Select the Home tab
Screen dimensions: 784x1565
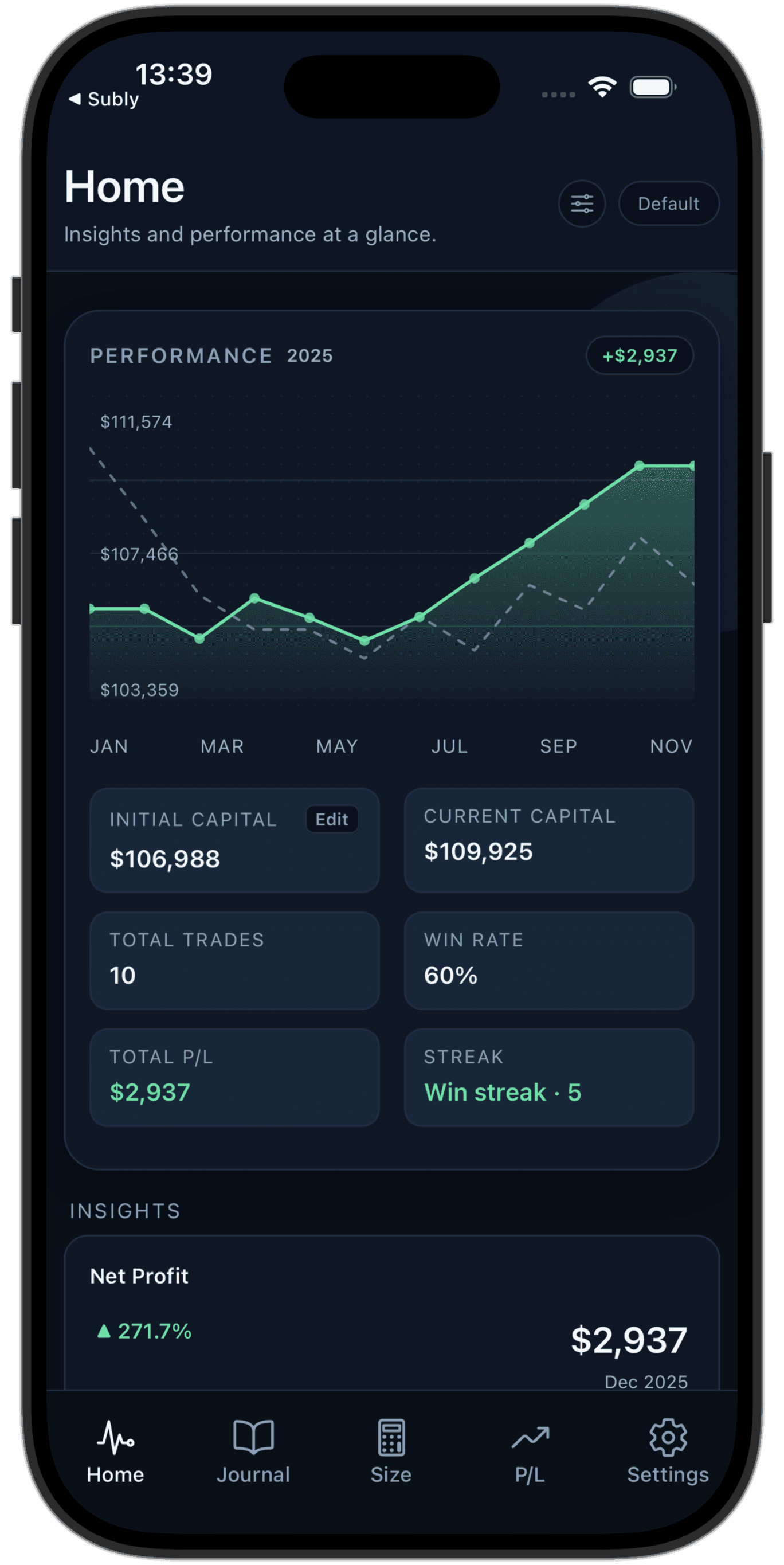(115, 1451)
